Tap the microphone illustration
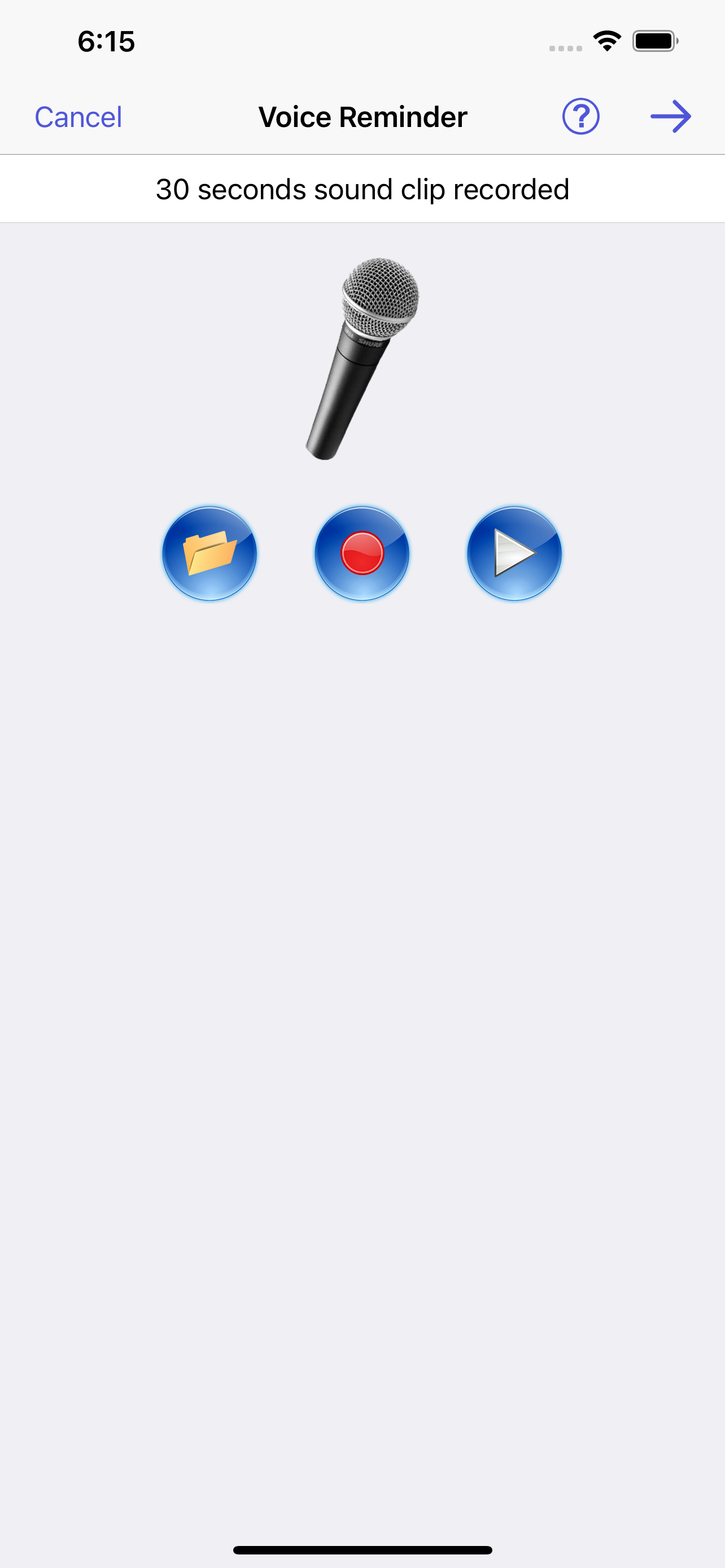Viewport: 725px width, 1568px height. coord(365,359)
